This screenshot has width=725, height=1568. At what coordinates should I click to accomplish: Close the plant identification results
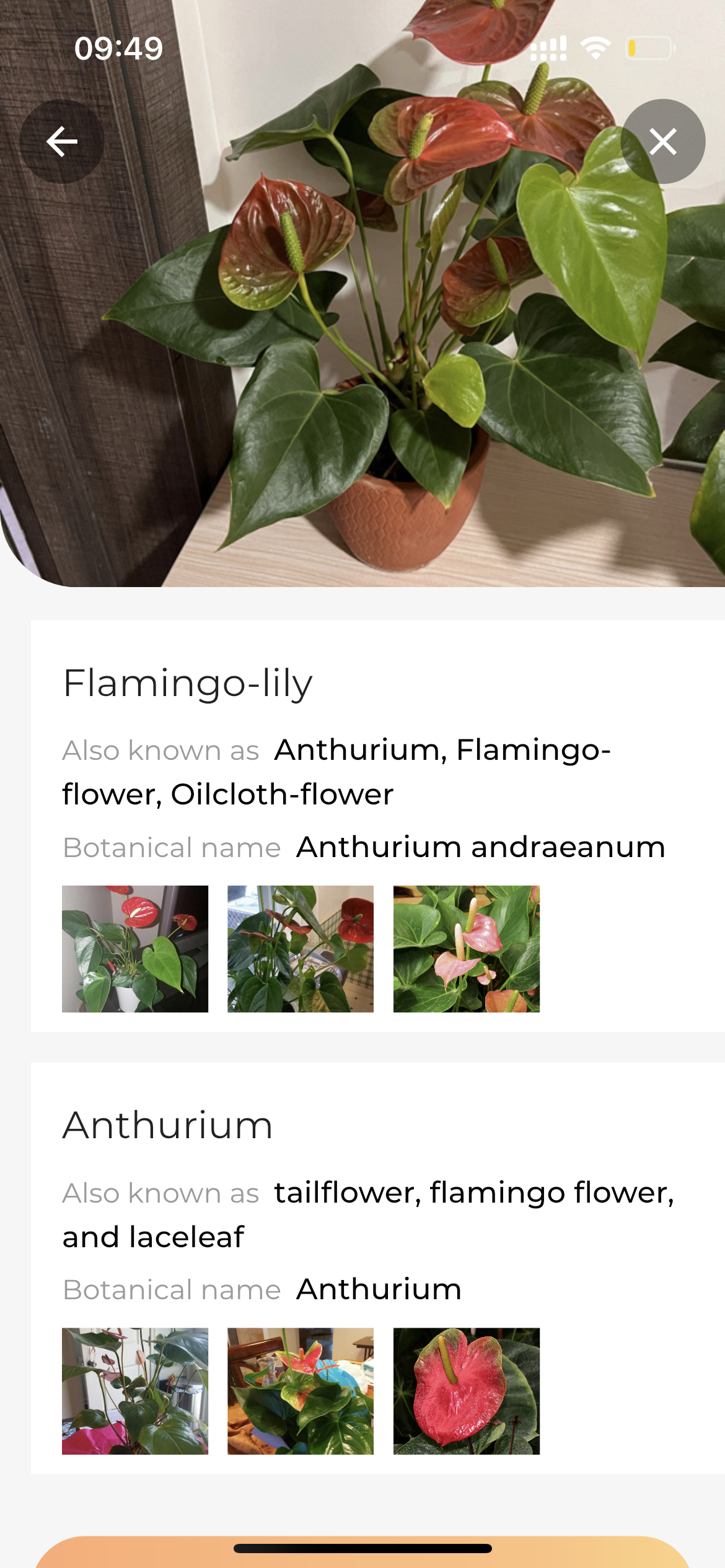coord(662,142)
